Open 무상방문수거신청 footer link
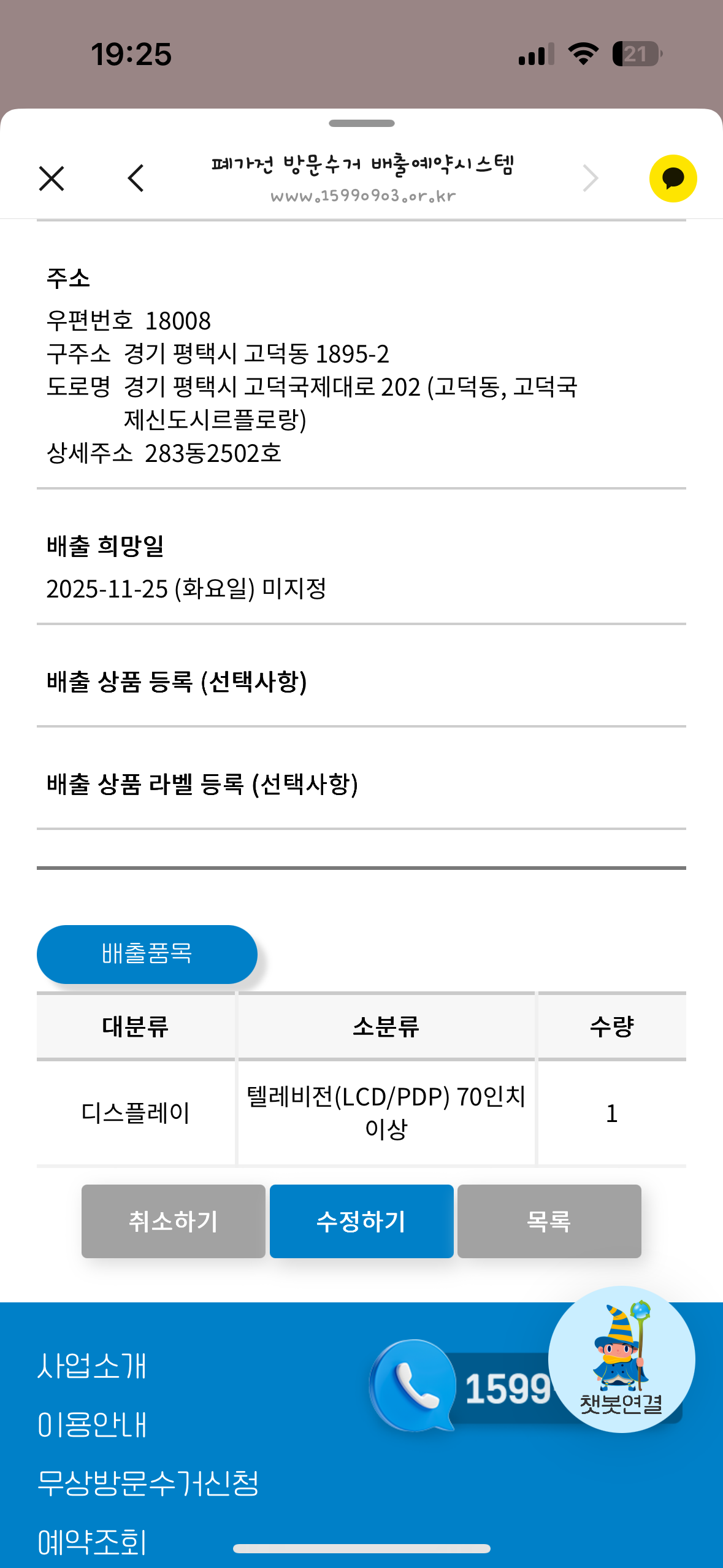The image size is (723, 1568). pos(148,1483)
